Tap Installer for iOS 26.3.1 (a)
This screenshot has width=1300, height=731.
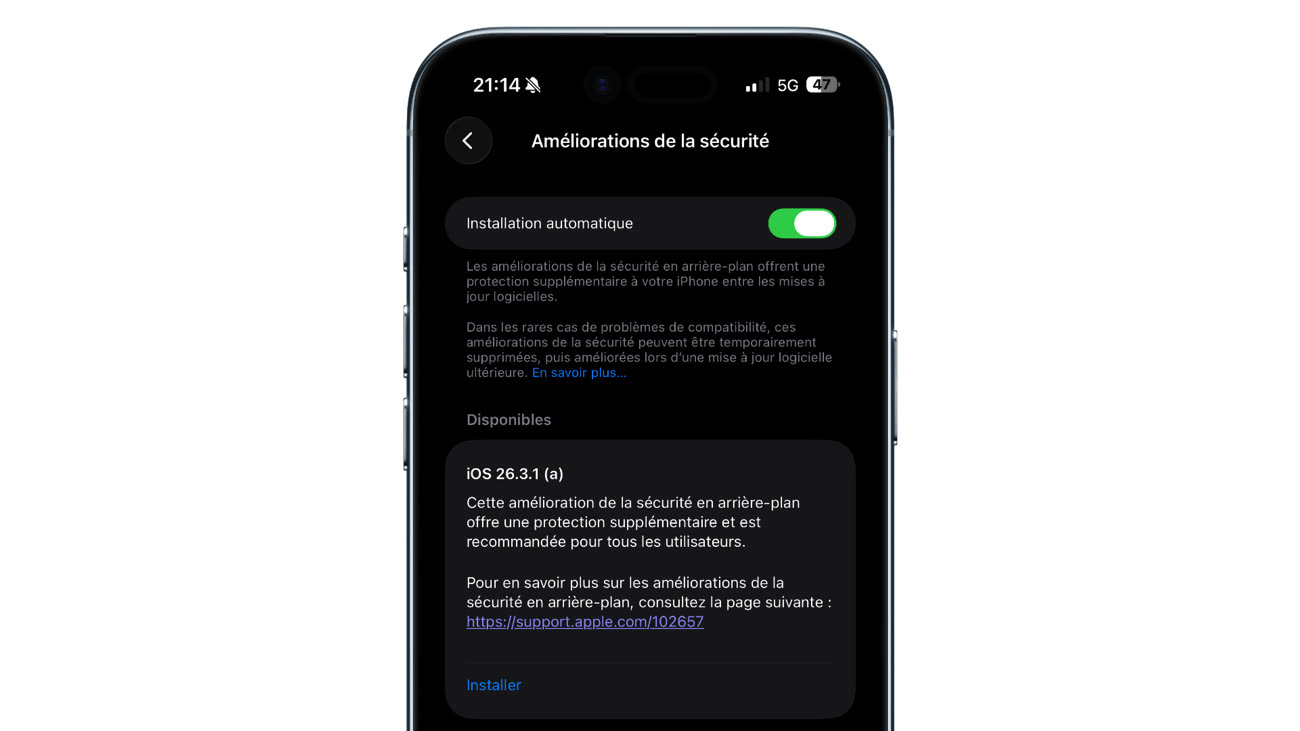(494, 685)
